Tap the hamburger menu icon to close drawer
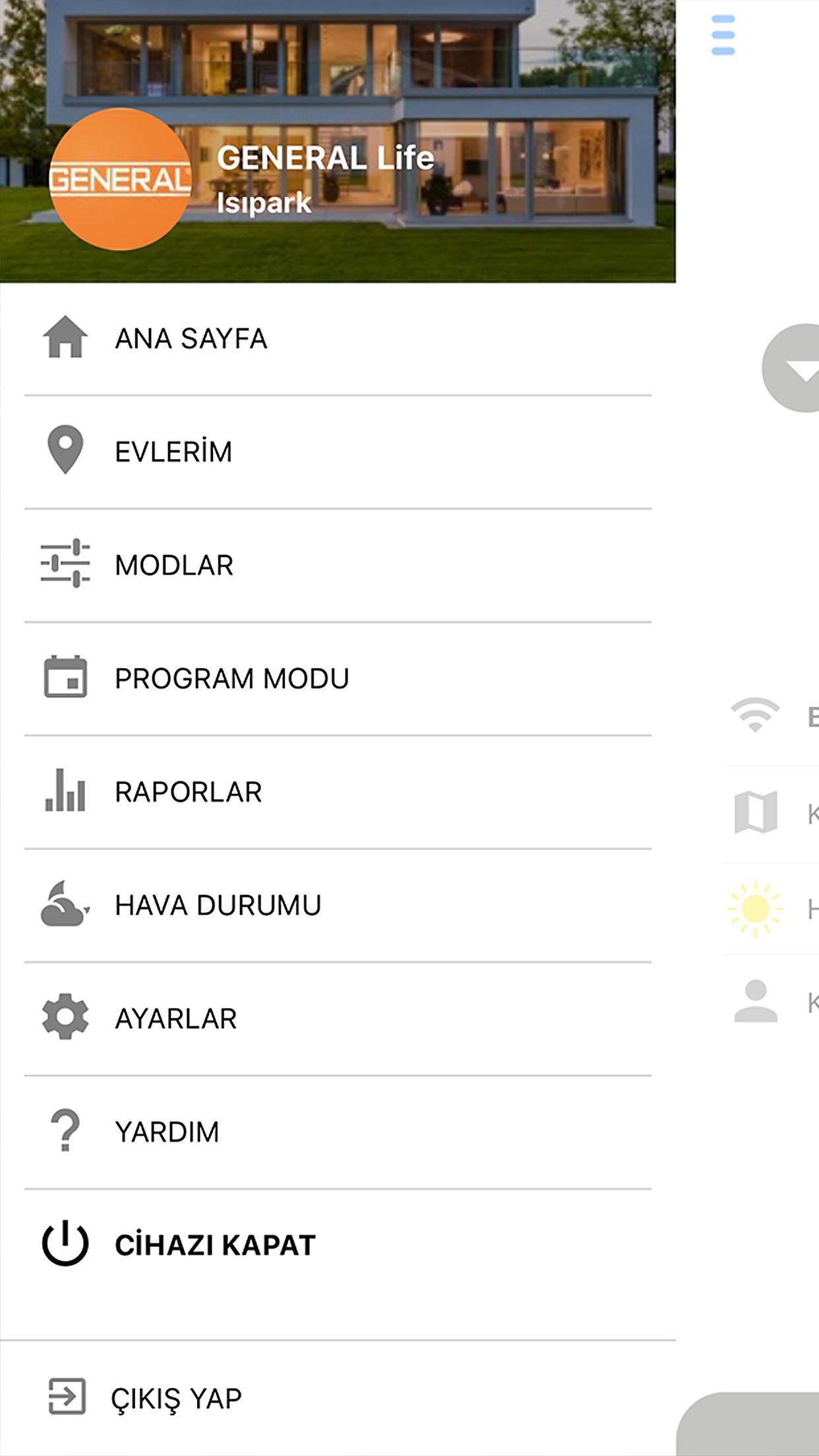 click(723, 35)
